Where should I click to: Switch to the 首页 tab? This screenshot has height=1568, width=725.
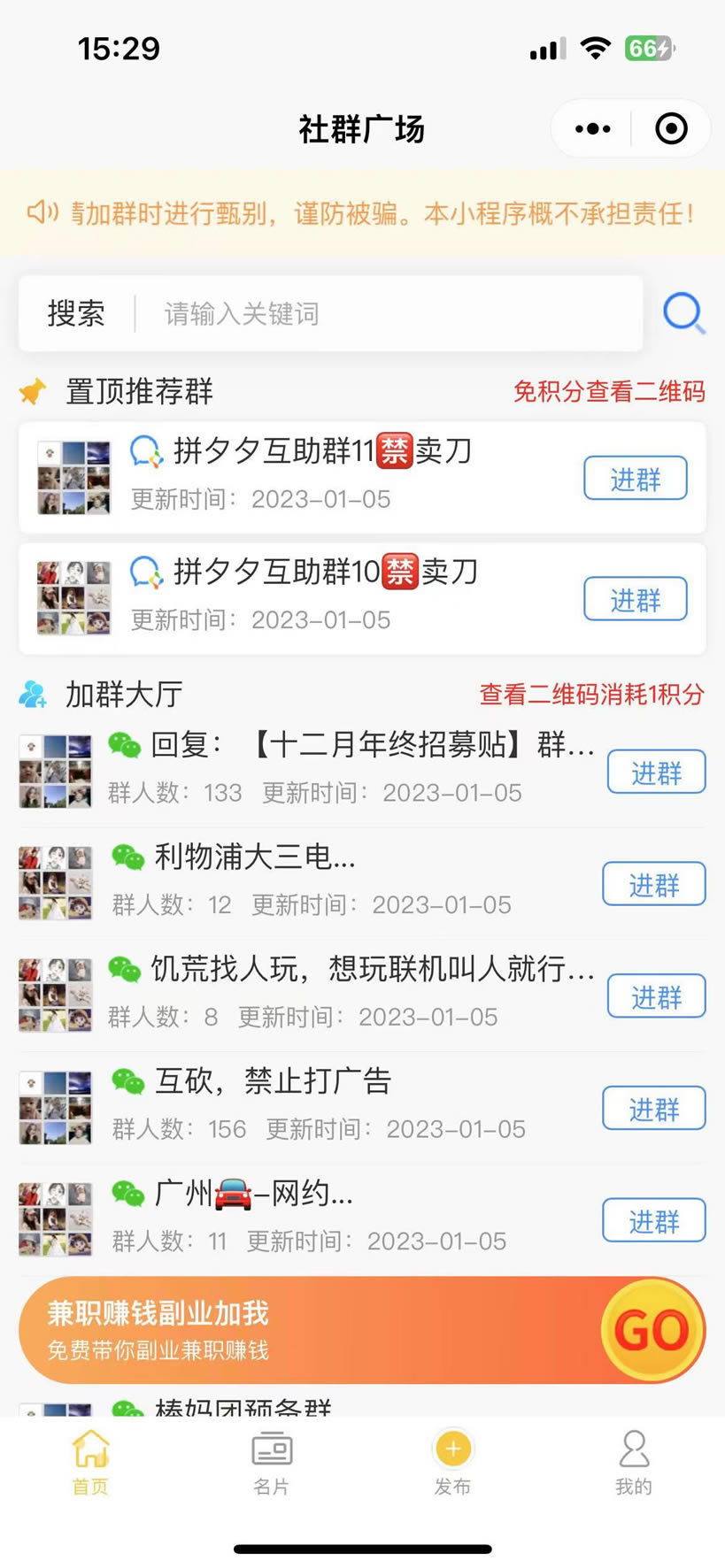(90, 1462)
